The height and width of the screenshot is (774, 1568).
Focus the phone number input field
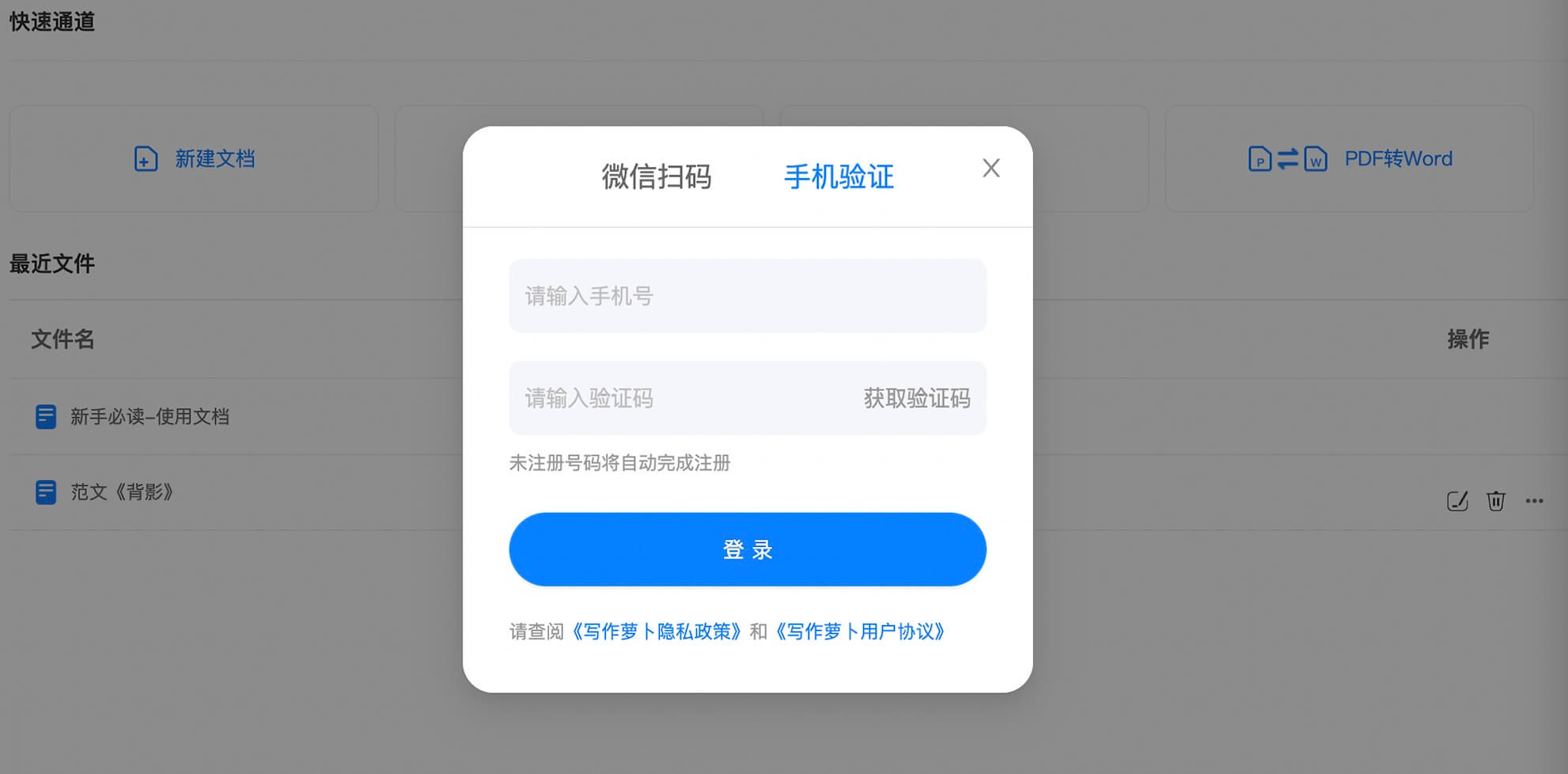(747, 296)
